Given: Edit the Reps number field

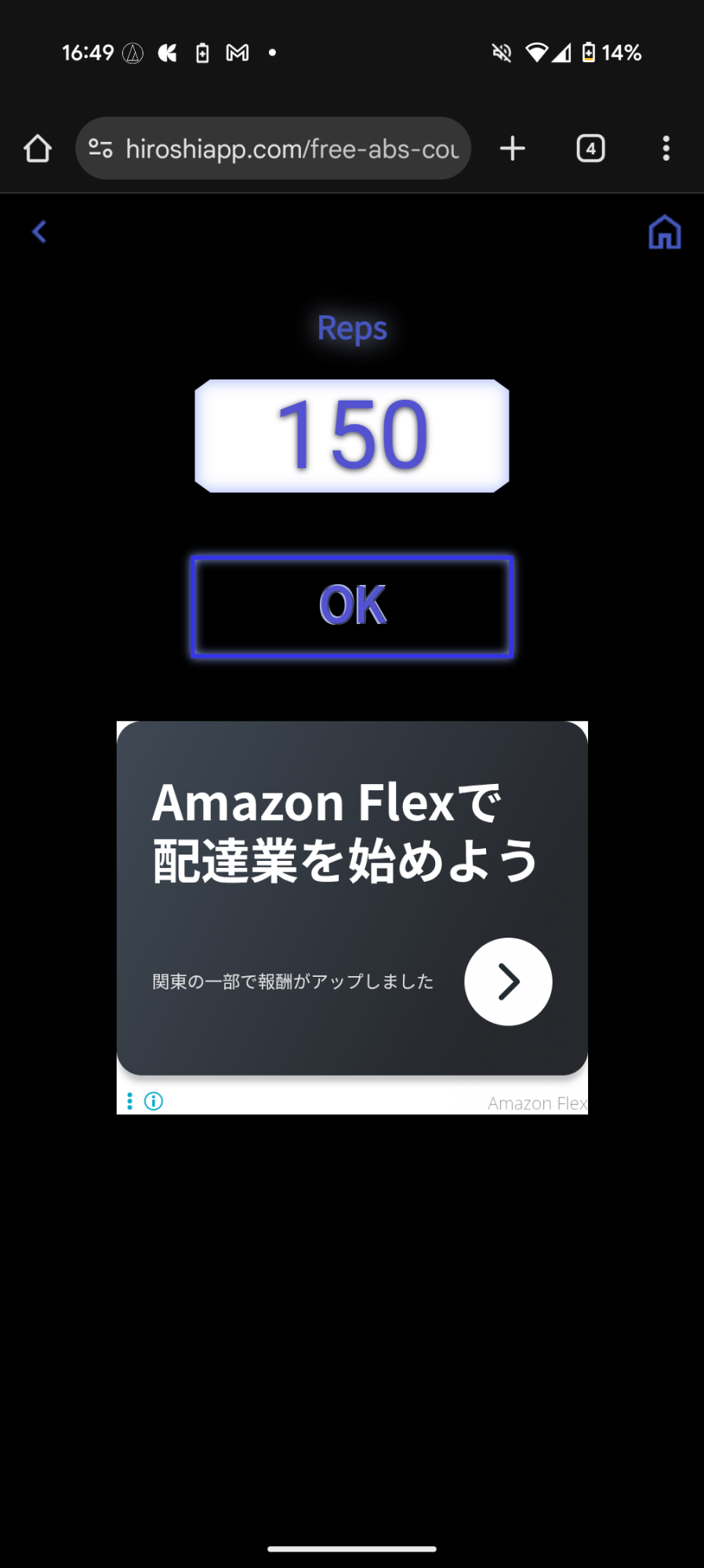Looking at the screenshot, I should click(x=352, y=436).
